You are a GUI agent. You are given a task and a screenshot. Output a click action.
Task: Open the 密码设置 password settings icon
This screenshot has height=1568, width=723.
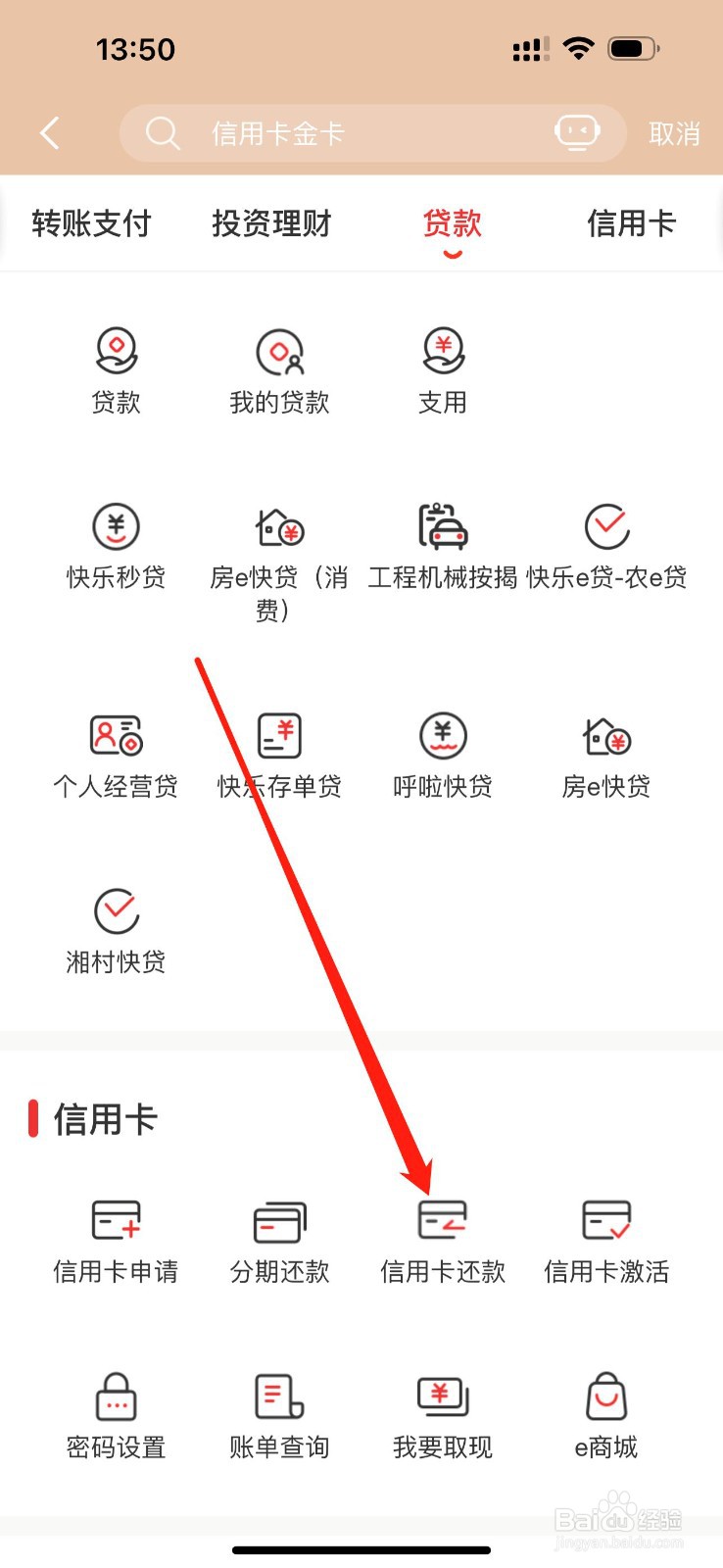[115, 1411]
